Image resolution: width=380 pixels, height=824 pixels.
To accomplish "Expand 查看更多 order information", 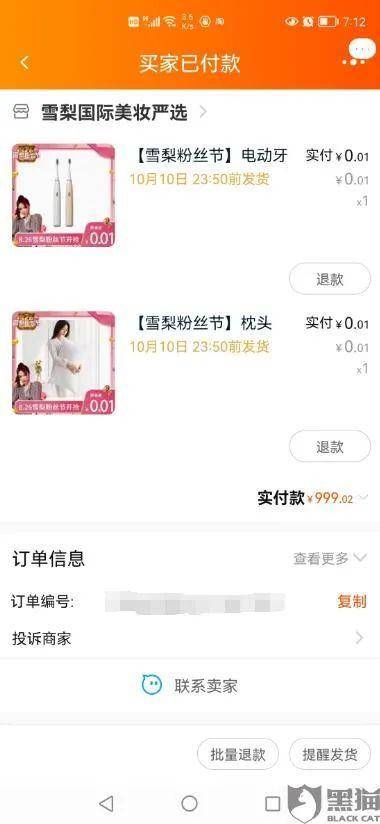I will coord(330,559).
